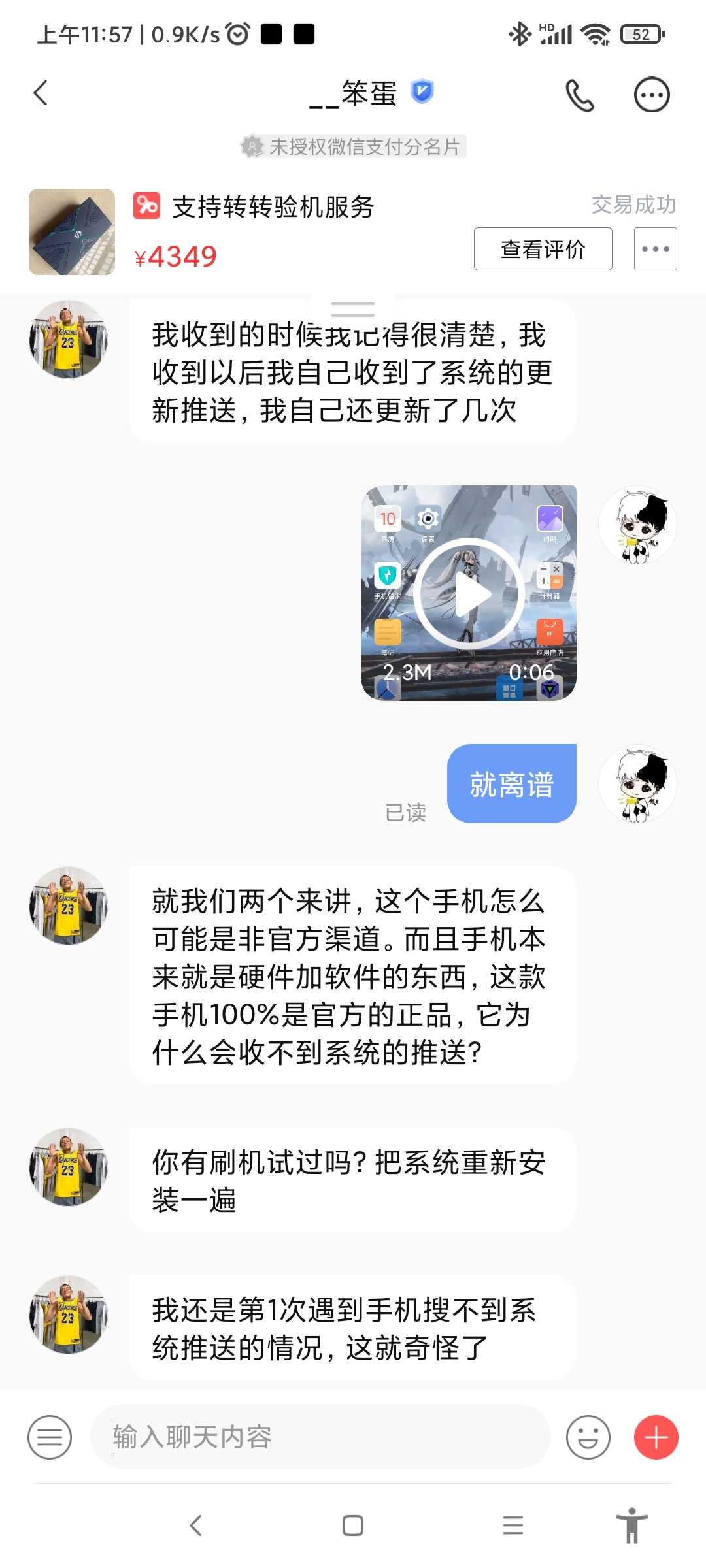Open more order actions next to 查看评价
Screen dimensions: 706x1568
(655, 249)
